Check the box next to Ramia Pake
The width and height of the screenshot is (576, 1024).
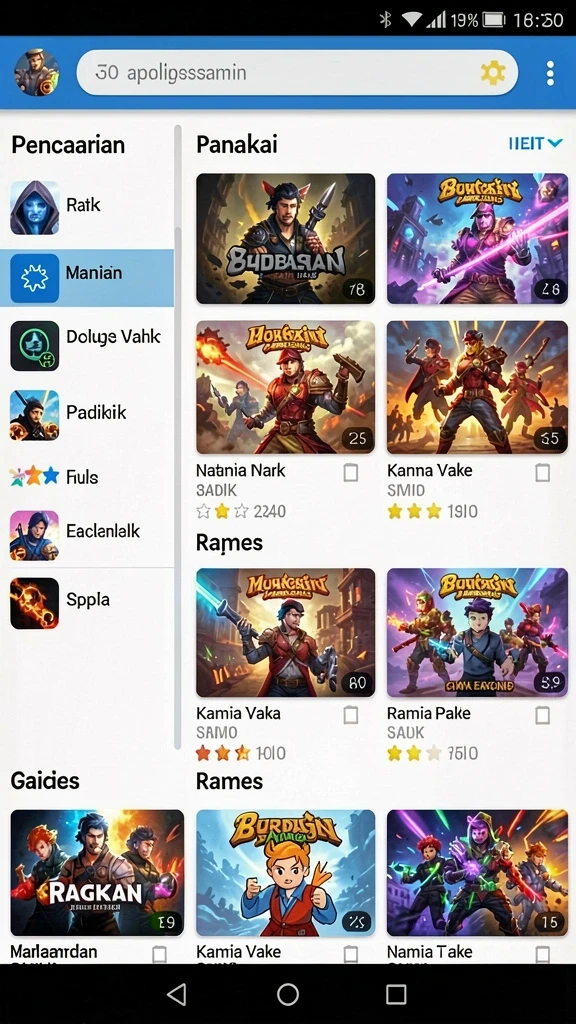coord(542,716)
